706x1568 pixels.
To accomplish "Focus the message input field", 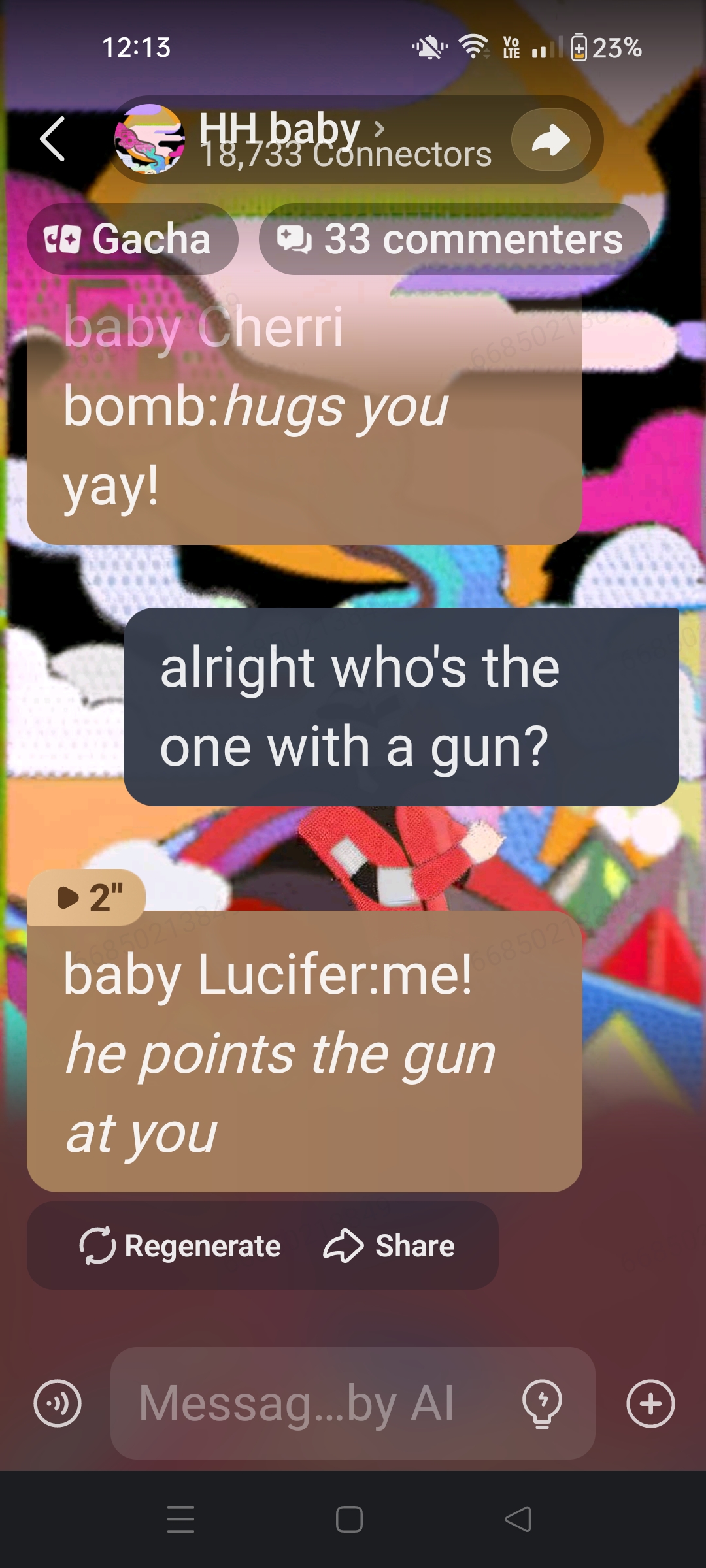I will (314, 1403).
